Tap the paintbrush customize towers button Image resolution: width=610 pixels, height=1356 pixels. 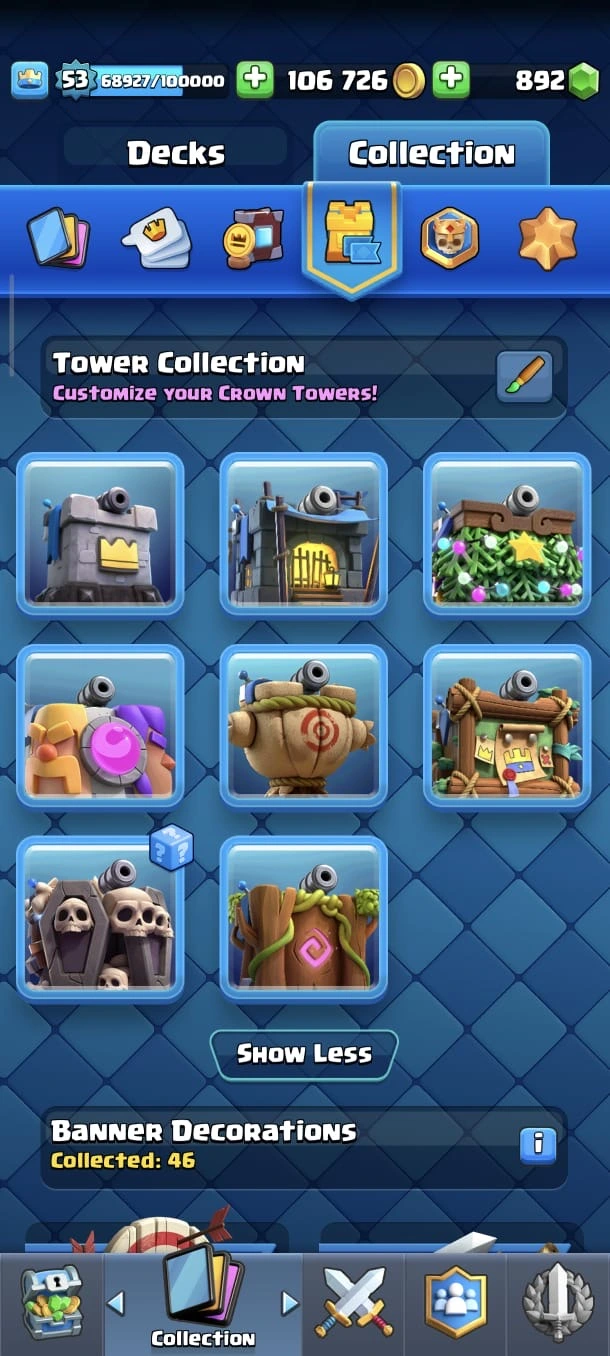click(x=525, y=376)
